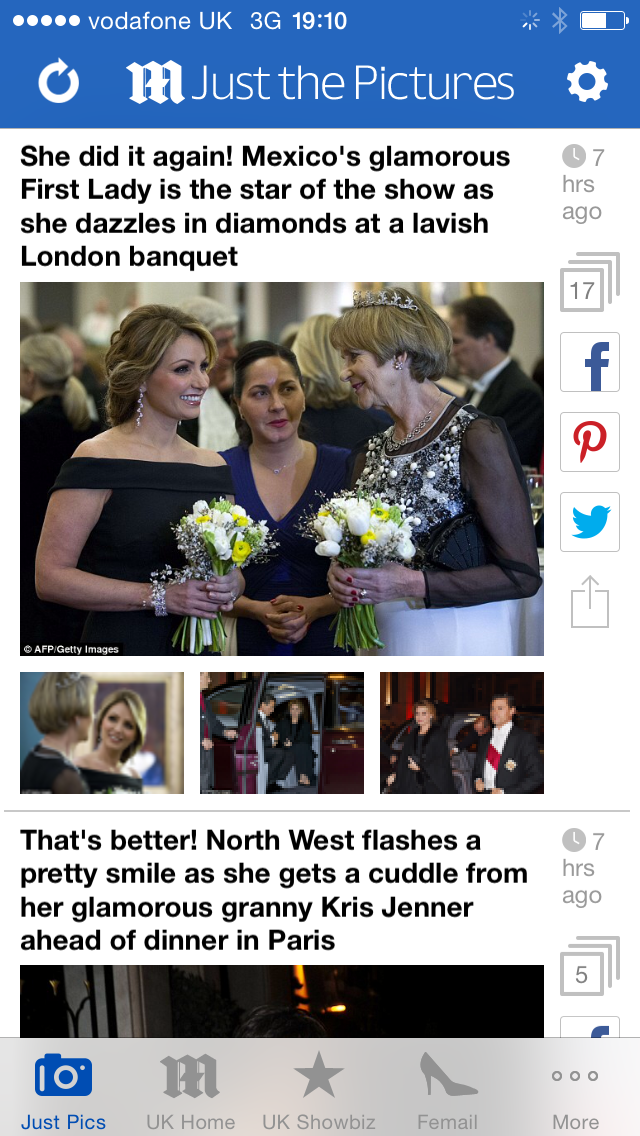Share the First Lady story on Facebook

589,362
